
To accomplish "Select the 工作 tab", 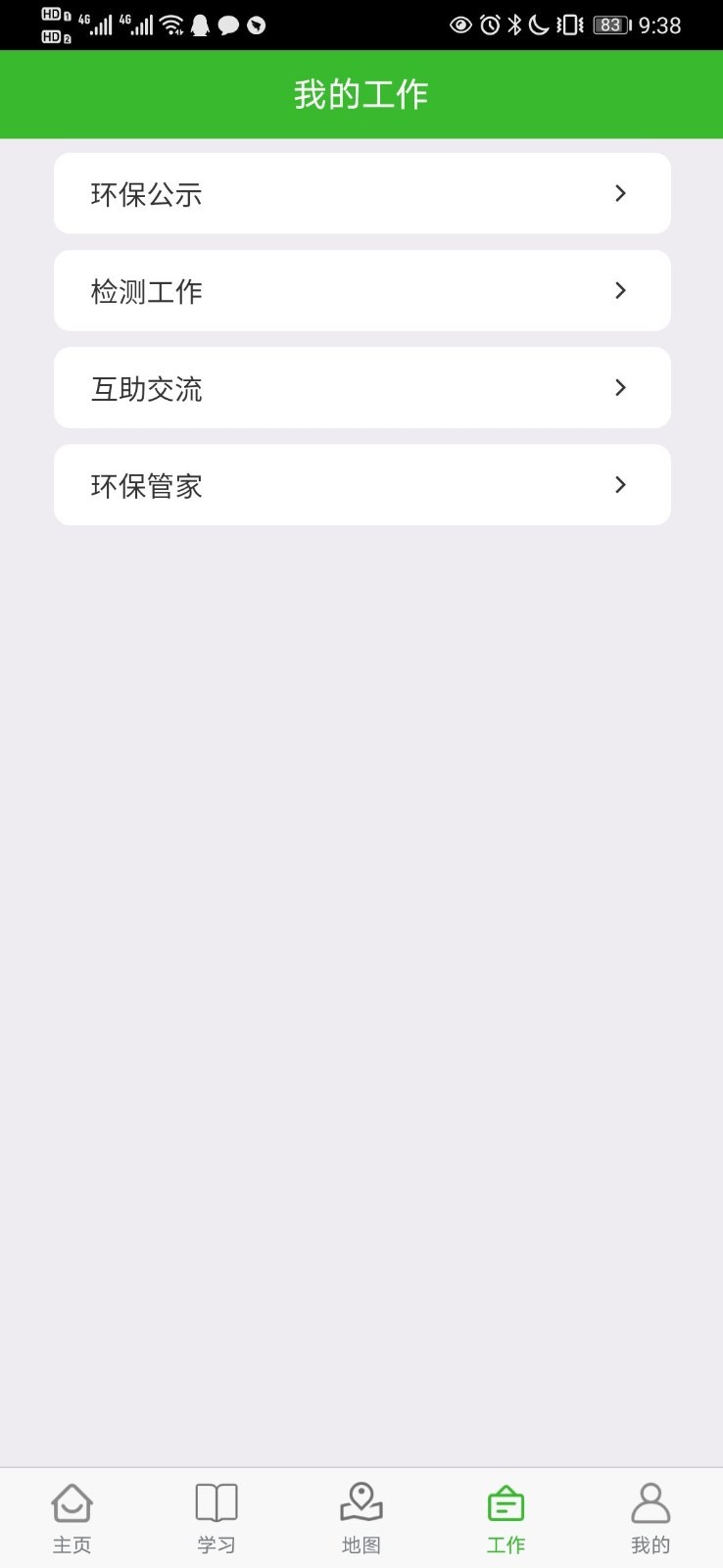I will pos(506,1518).
